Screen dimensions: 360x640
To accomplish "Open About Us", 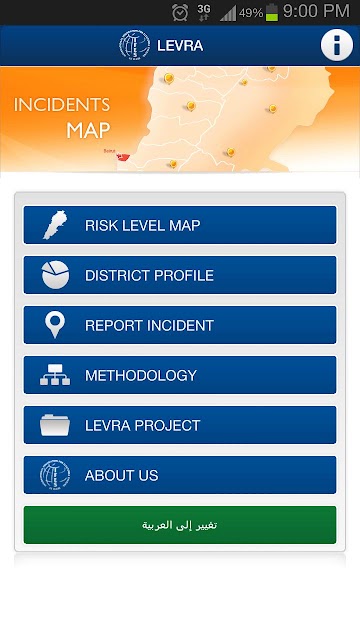I will 180,475.
